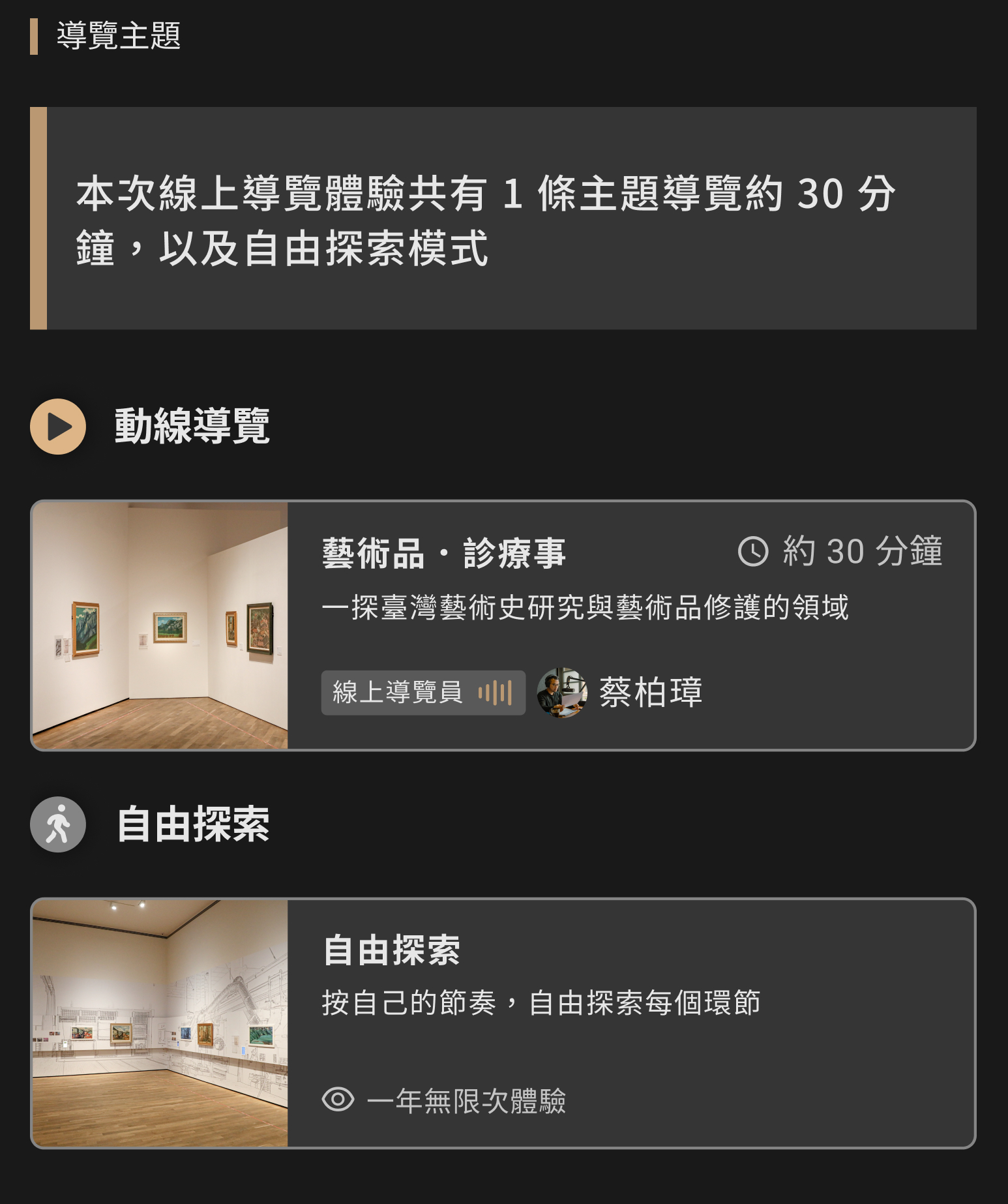Open the 自由探索 free exploration card
This screenshot has height=1204, width=1008.
[x=502, y=1023]
